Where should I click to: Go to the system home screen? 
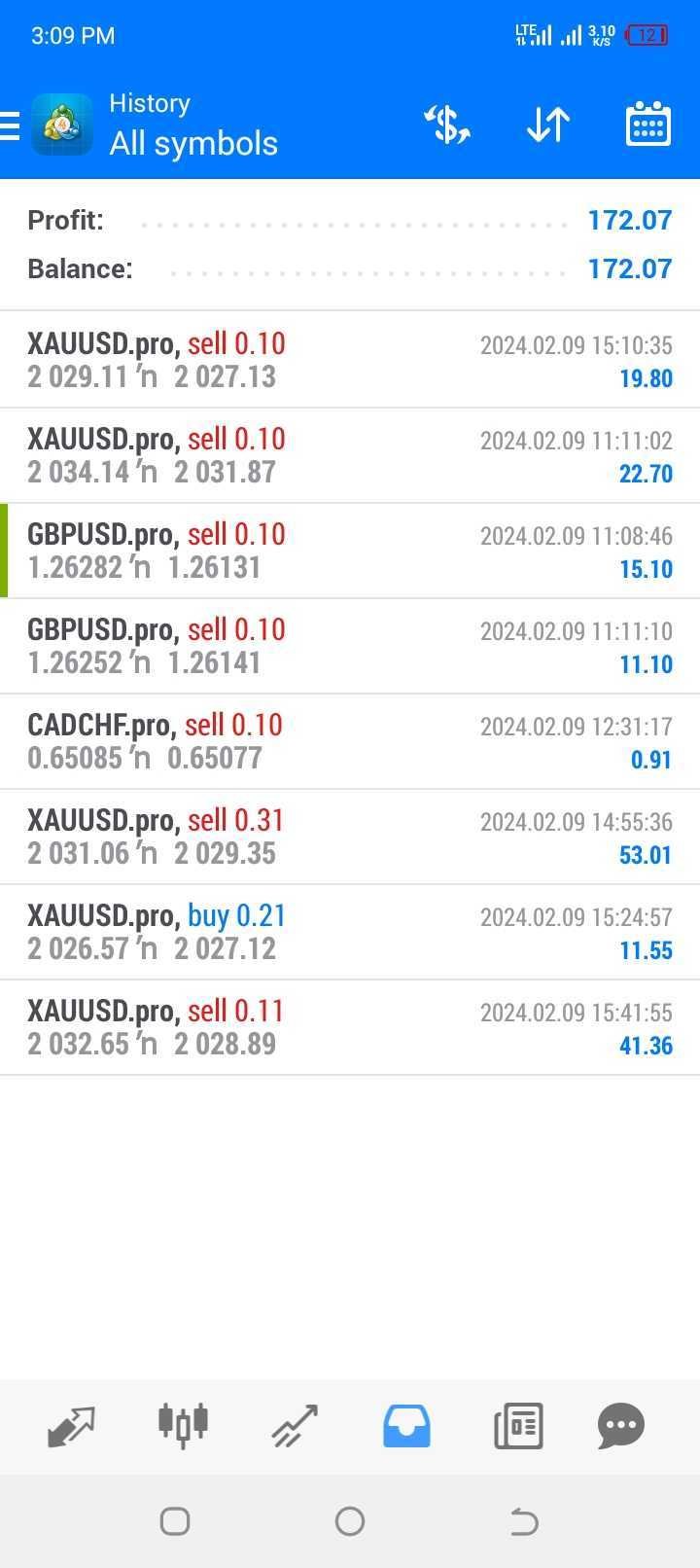point(350,1521)
